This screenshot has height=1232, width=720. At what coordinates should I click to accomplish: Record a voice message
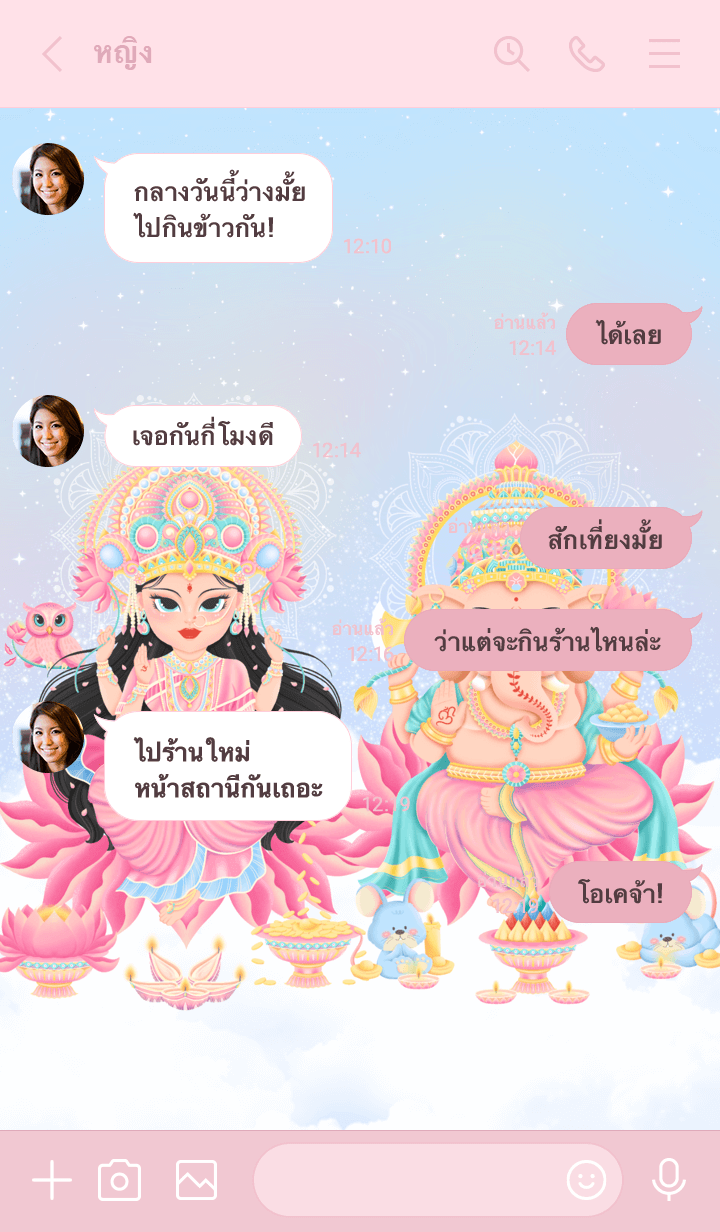point(668,1181)
